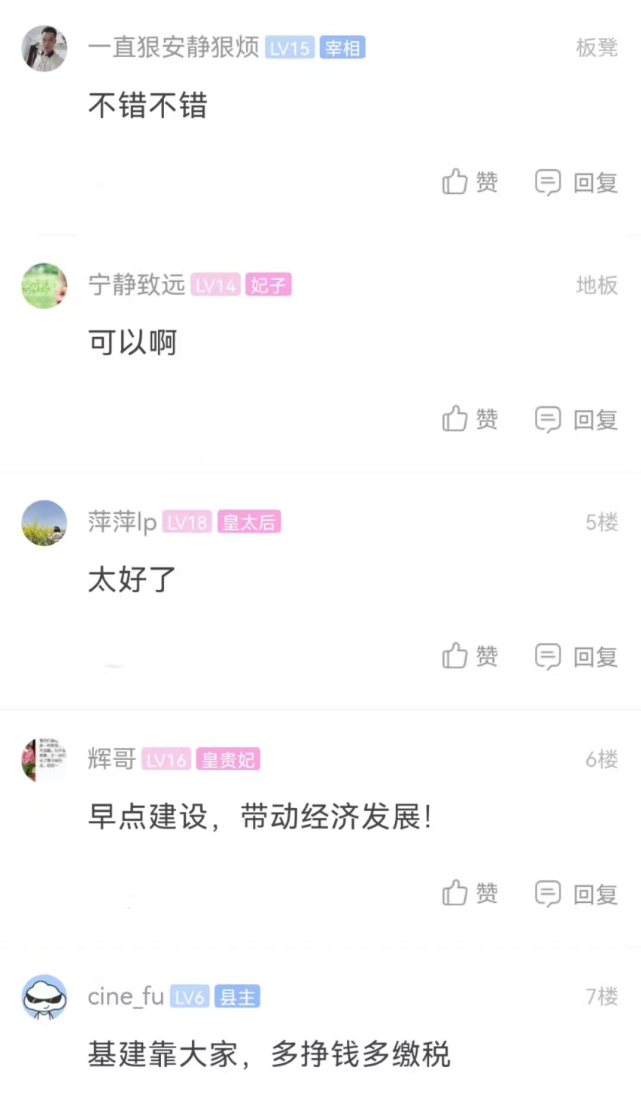Open 辉哥's avatar
The width and height of the screenshot is (641, 1095).
tap(44, 760)
